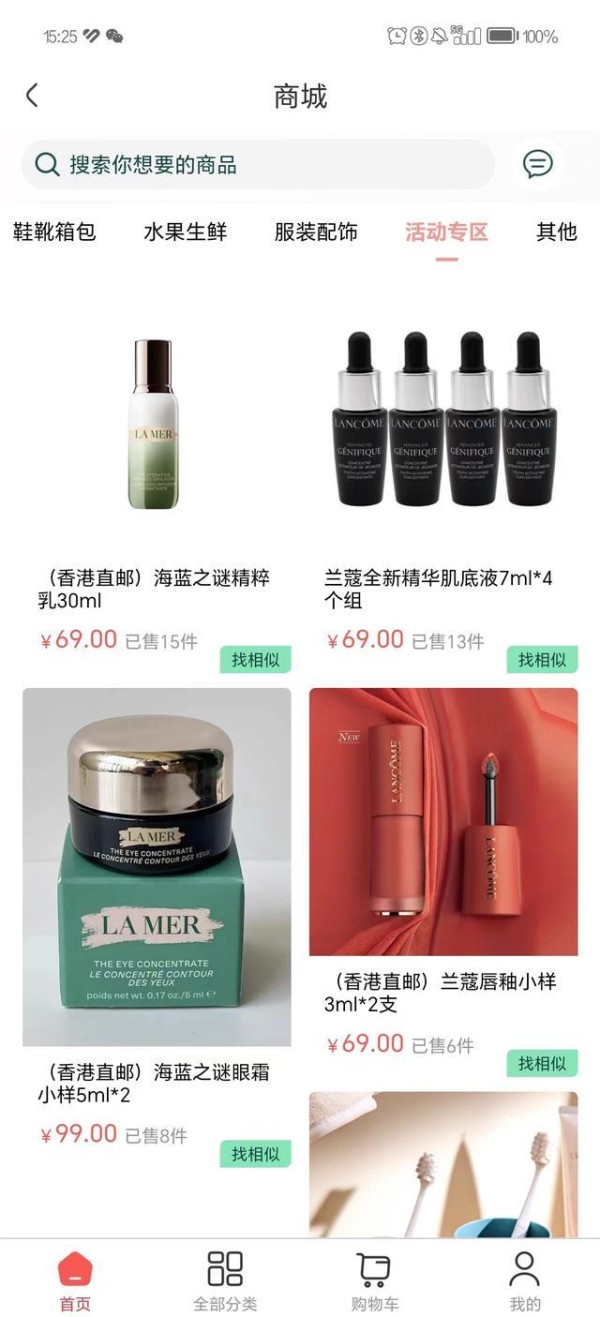The image size is (600, 1317).
Task: Select the 服装配饰 category tab
Action: [316, 232]
